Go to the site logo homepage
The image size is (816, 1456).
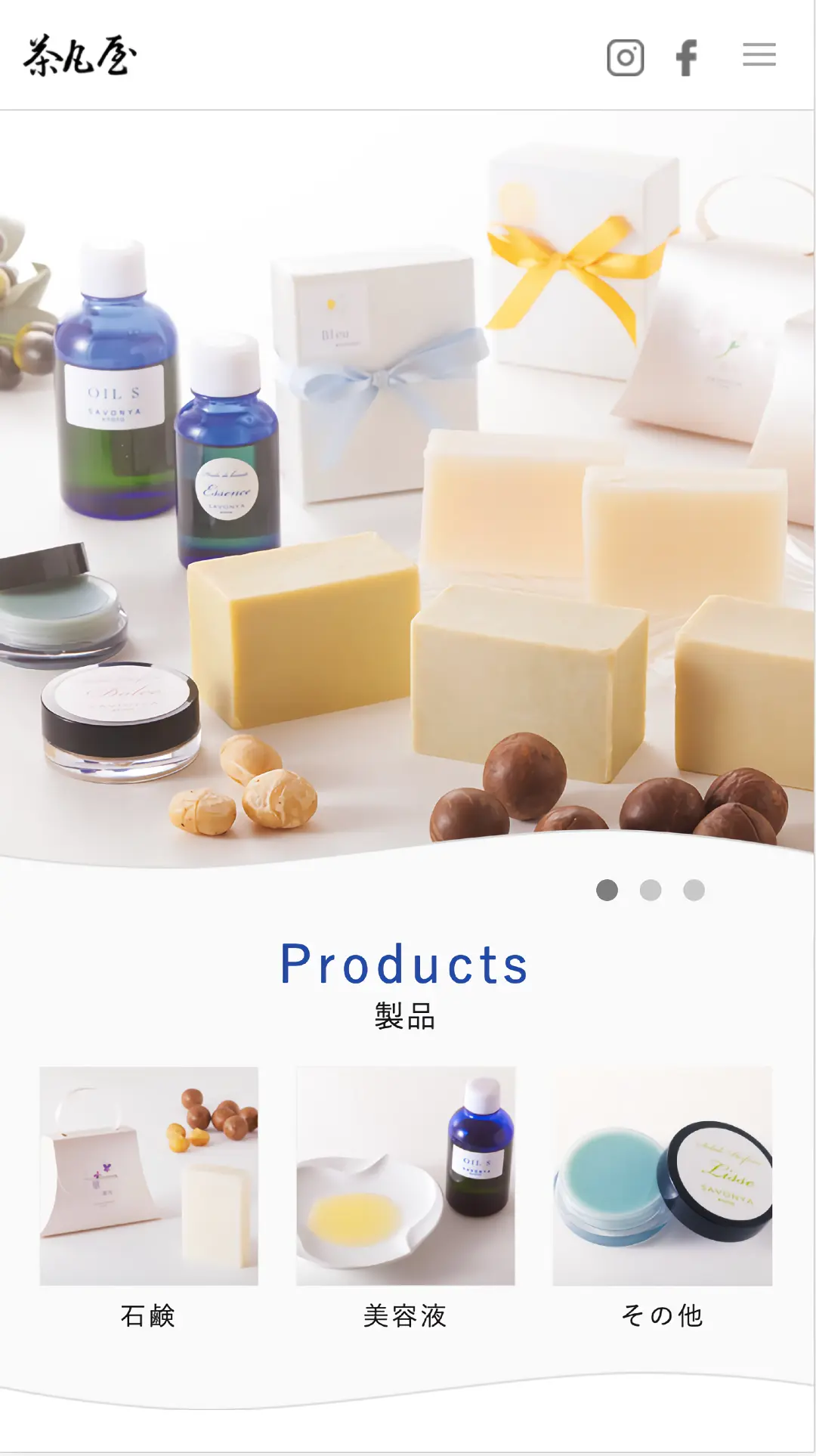80,56
